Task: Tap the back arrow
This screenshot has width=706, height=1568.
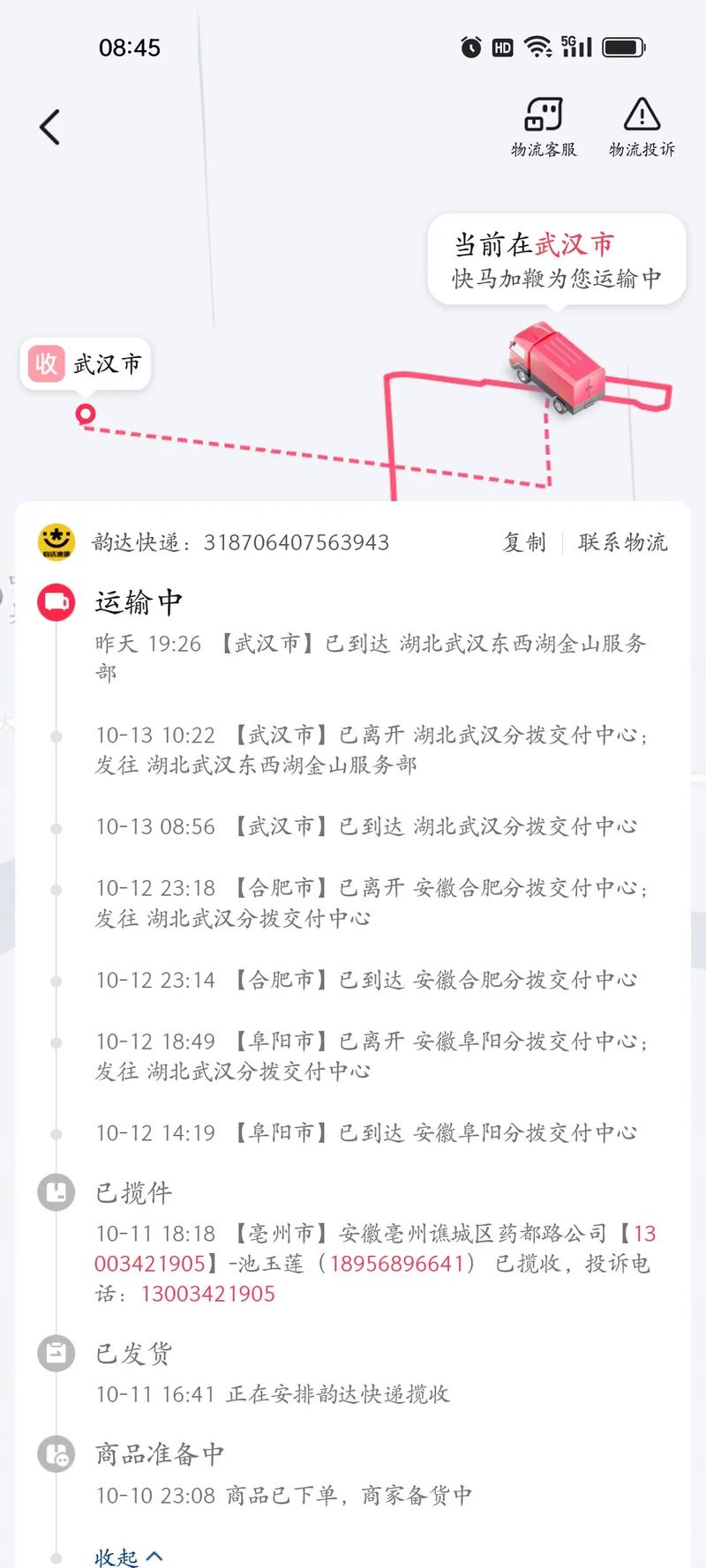Action: pyautogui.click(x=49, y=126)
